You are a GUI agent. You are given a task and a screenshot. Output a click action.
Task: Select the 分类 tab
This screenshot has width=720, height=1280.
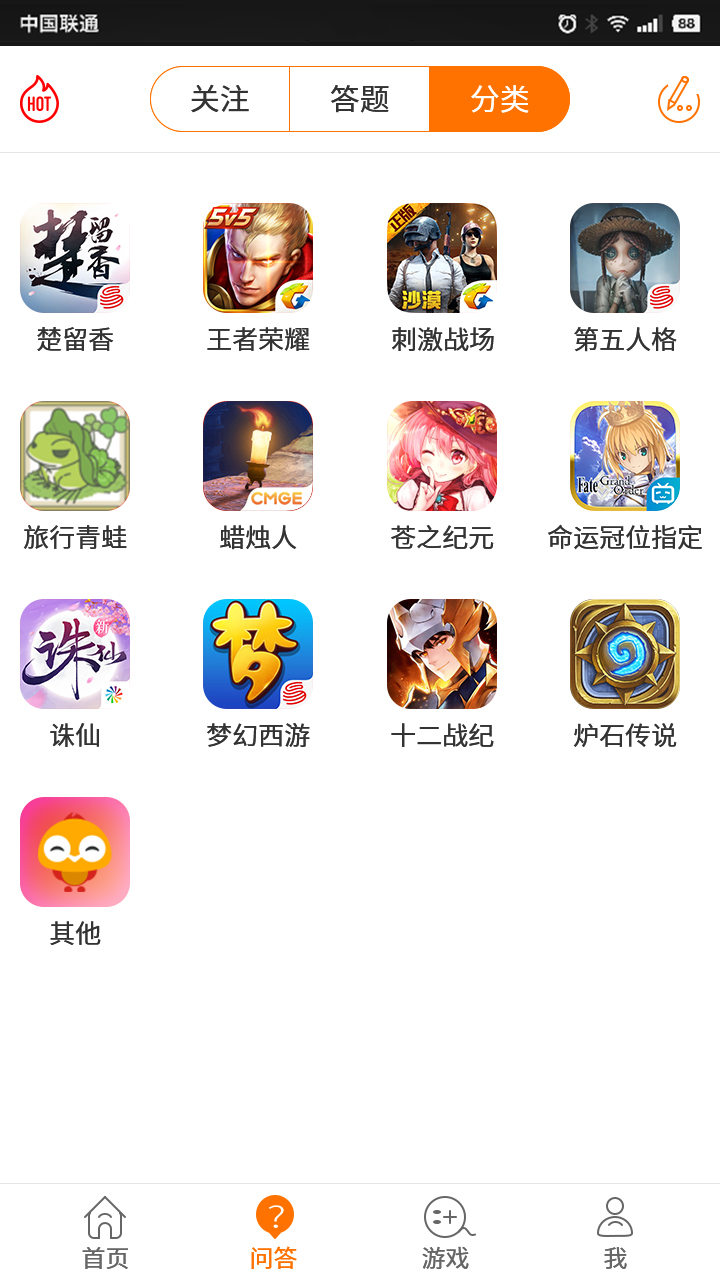tap(500, 99)
